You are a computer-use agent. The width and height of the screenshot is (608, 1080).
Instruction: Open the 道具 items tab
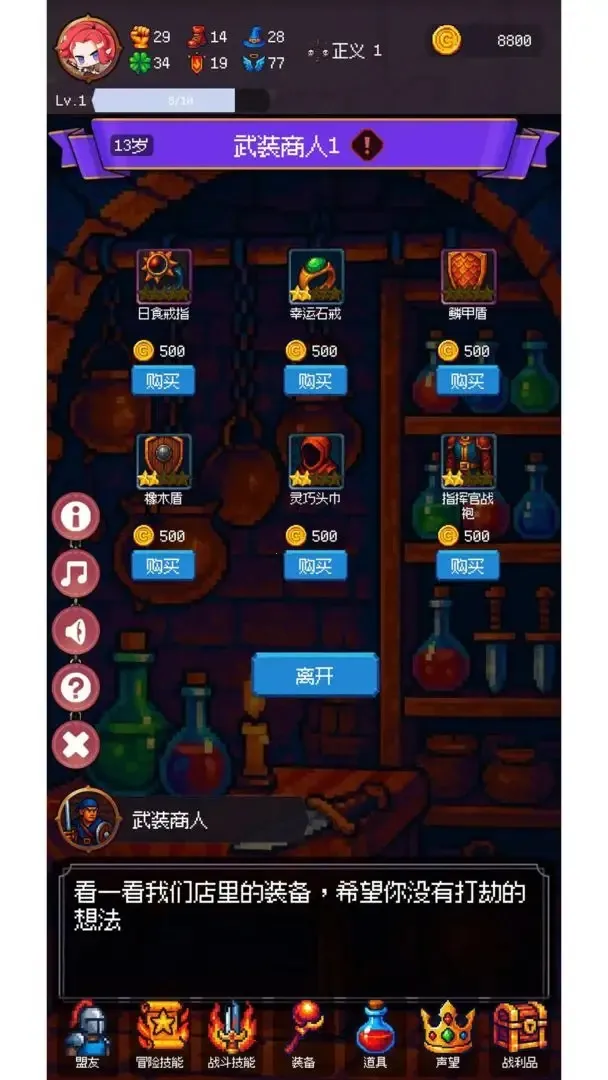pyautogui.click(x=375, y=1035)
